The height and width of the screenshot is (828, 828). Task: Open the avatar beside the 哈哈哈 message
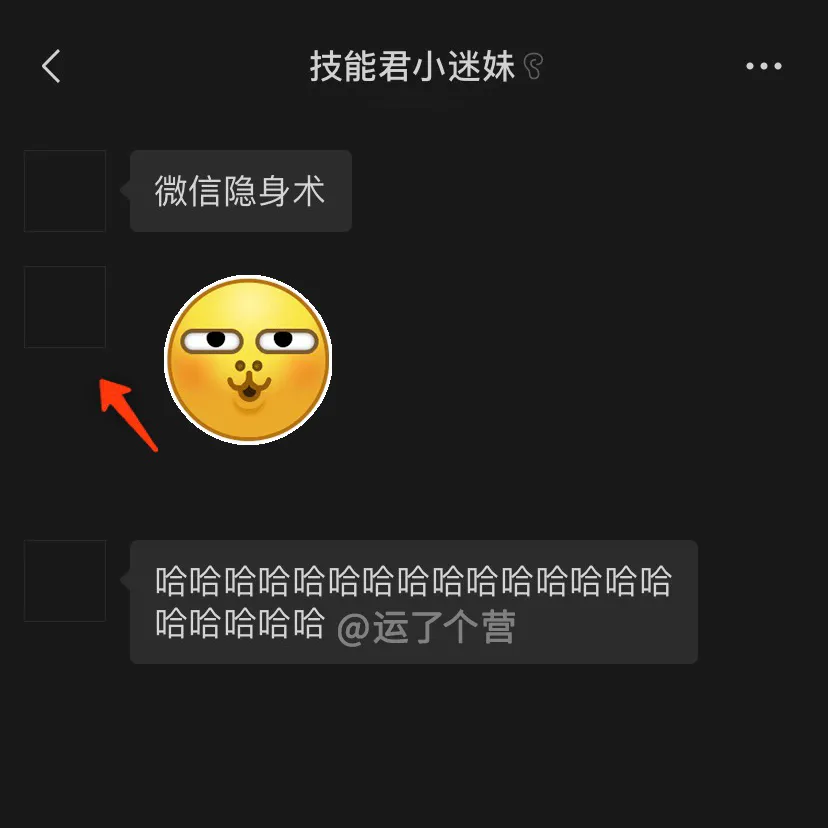(x=65, y=581)
